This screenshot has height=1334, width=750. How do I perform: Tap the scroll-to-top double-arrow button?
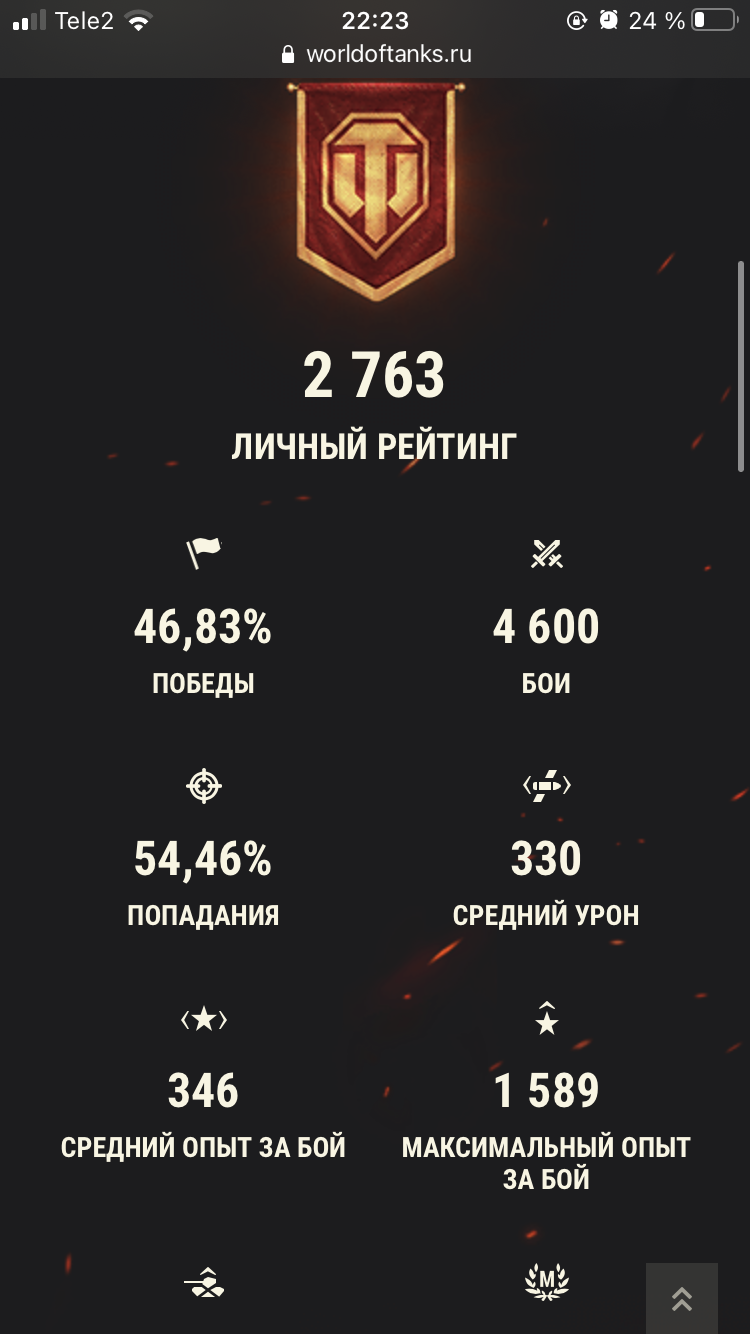(x=682, y=1298)
